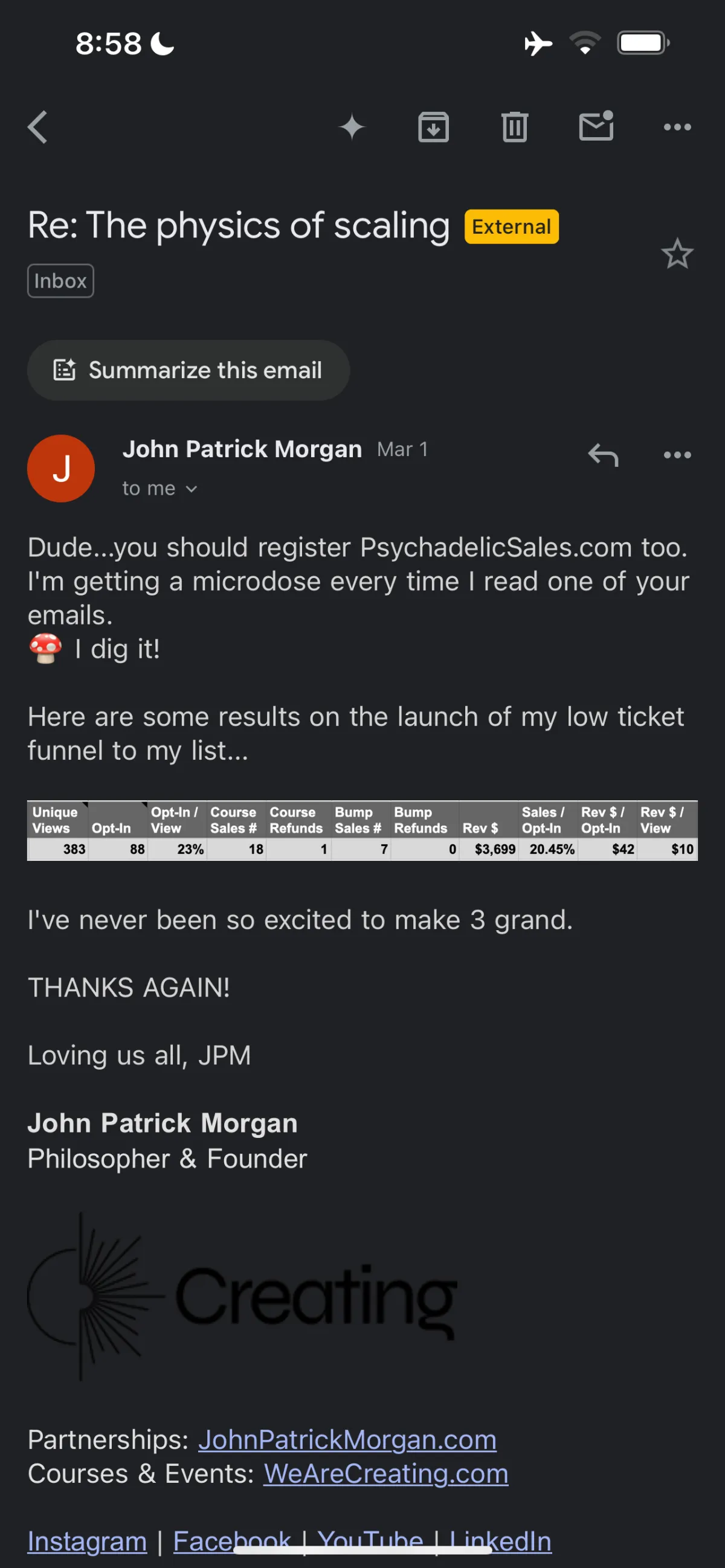Image resolution: width=725 pixels, height=1568 pixels.
Task: Delete this email with trash icon
Action: [514, 127]
